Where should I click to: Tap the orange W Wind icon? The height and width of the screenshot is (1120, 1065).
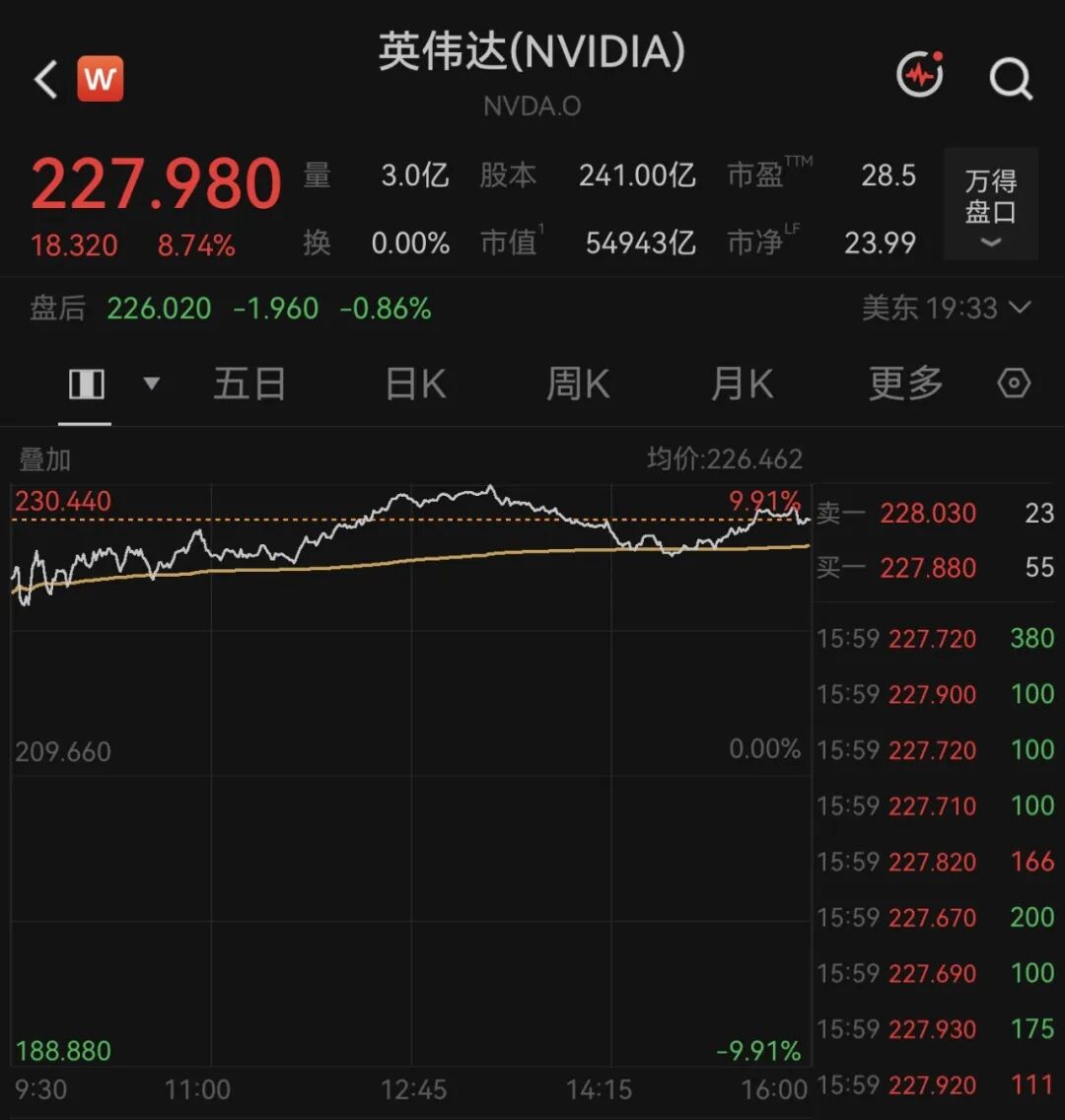[101, 79]
